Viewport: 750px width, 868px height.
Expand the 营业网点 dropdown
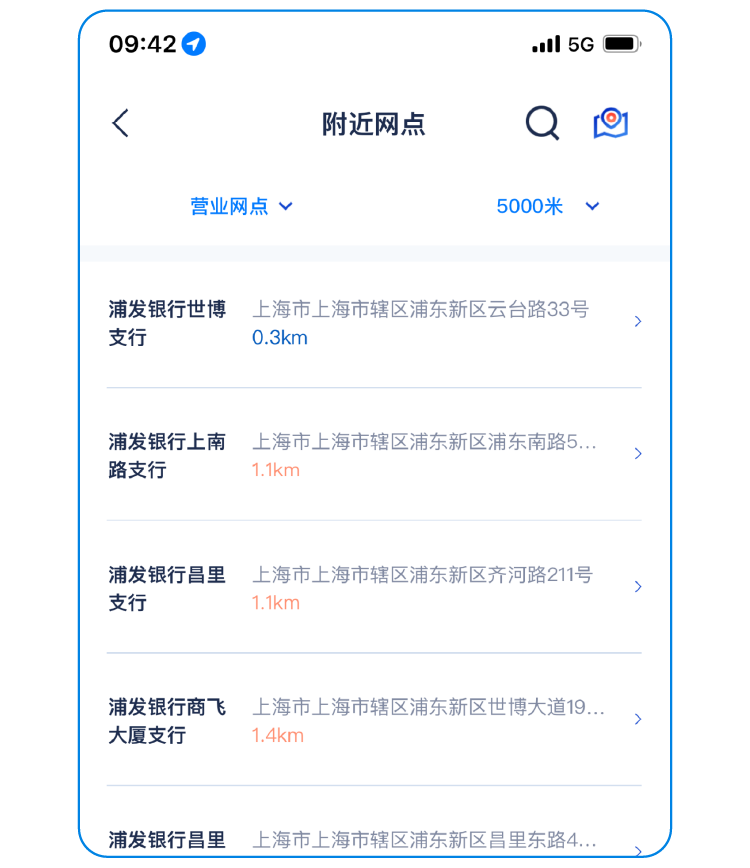pos(241,206)
